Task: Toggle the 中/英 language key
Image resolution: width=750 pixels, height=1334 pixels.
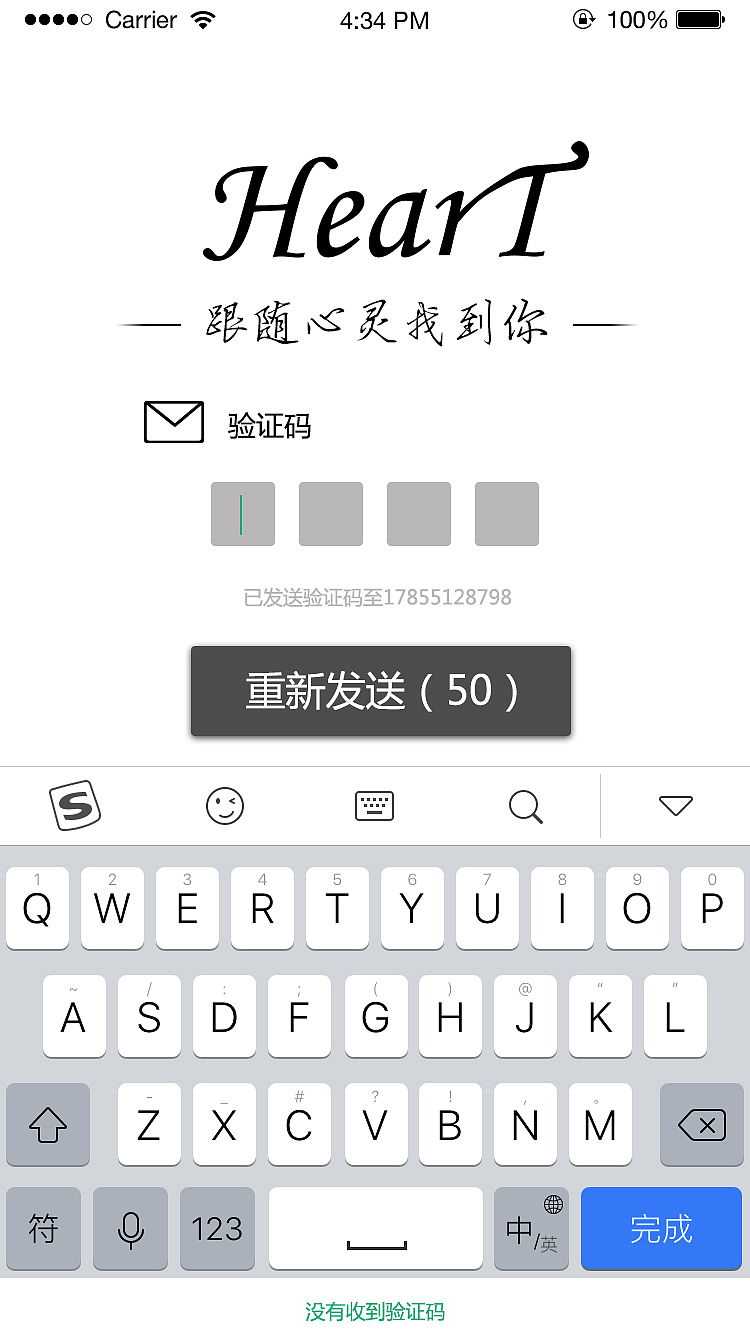Action: click(x=531, y=1228)
